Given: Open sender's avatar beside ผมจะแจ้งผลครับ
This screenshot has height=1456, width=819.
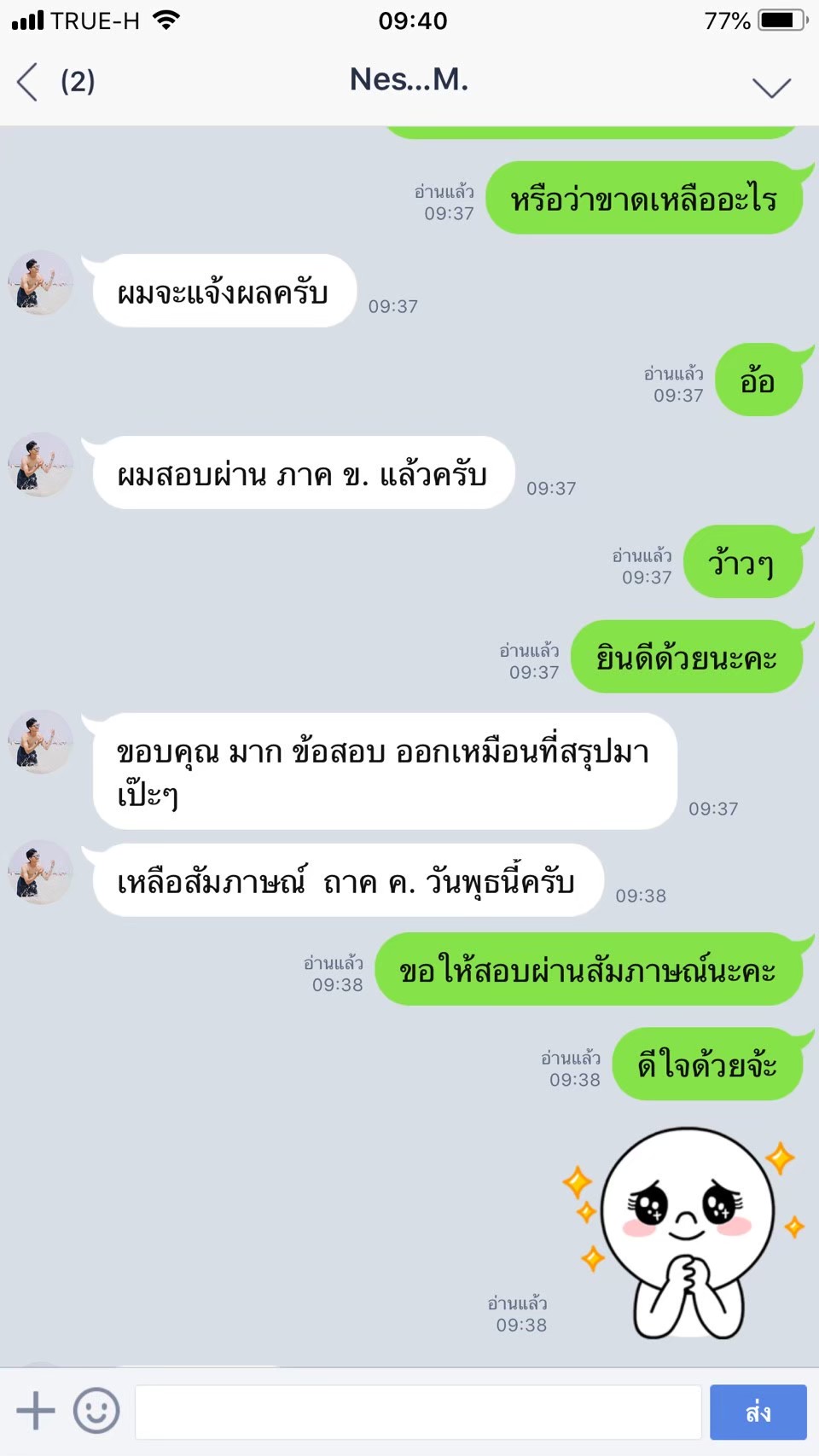Looking at the screenshot, I should [x=40, y=283].
